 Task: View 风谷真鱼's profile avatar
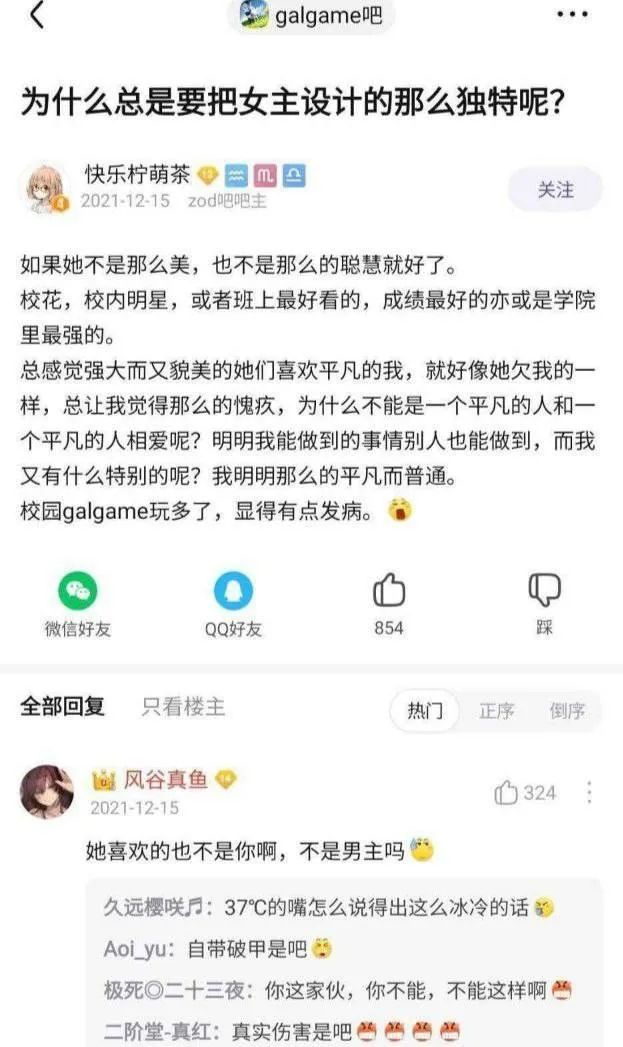(47, 792)
